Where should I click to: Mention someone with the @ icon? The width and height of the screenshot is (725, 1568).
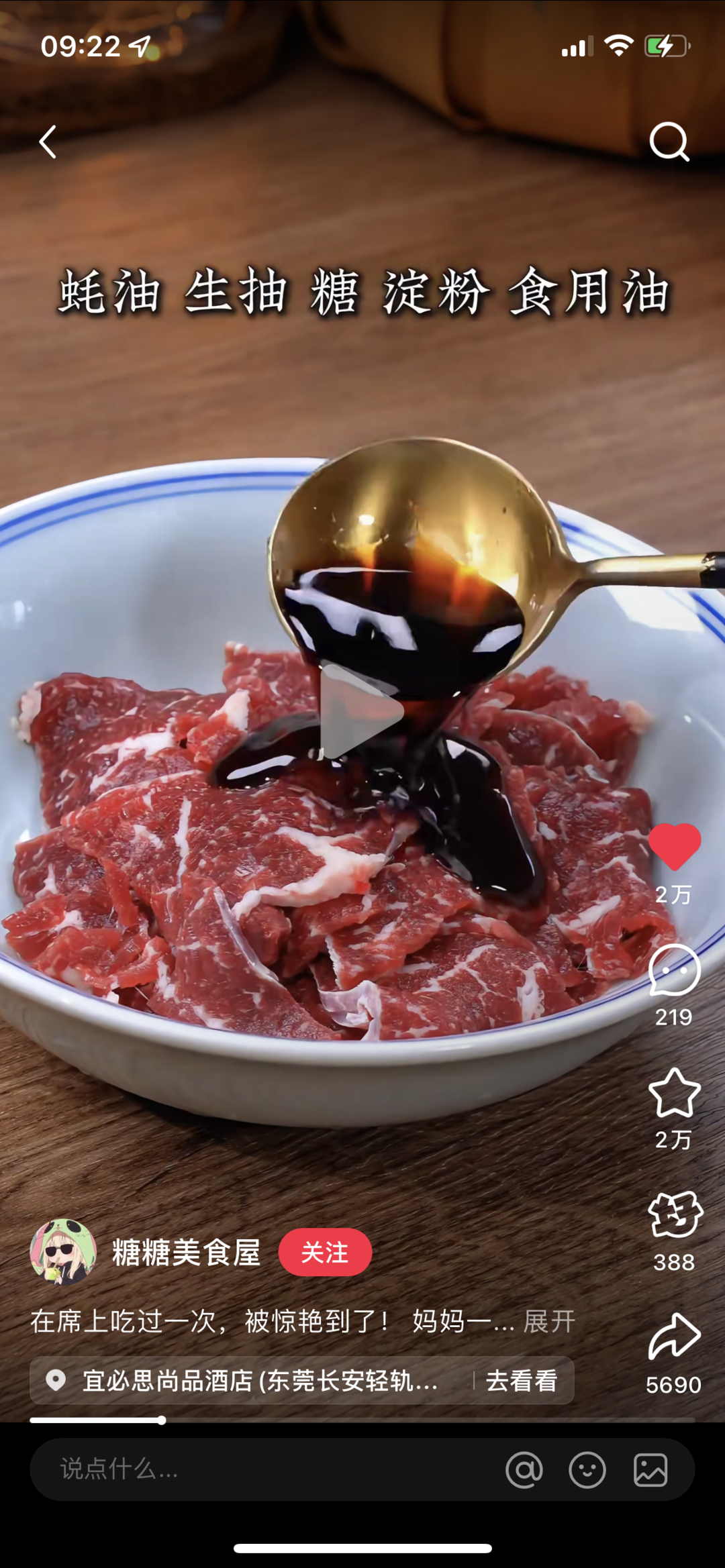(x=524, y=1470)
